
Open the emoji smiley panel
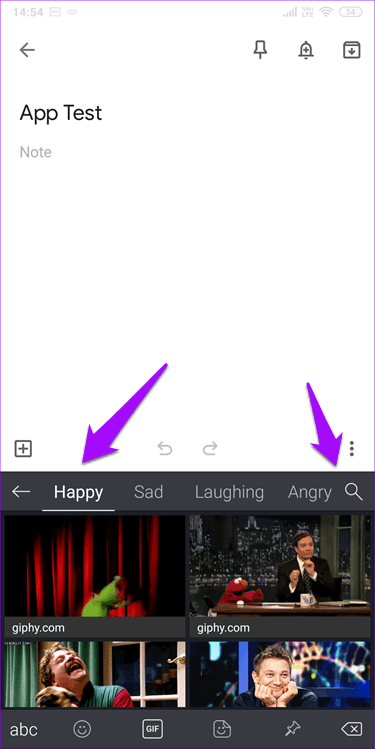click(x=82, y=729)
